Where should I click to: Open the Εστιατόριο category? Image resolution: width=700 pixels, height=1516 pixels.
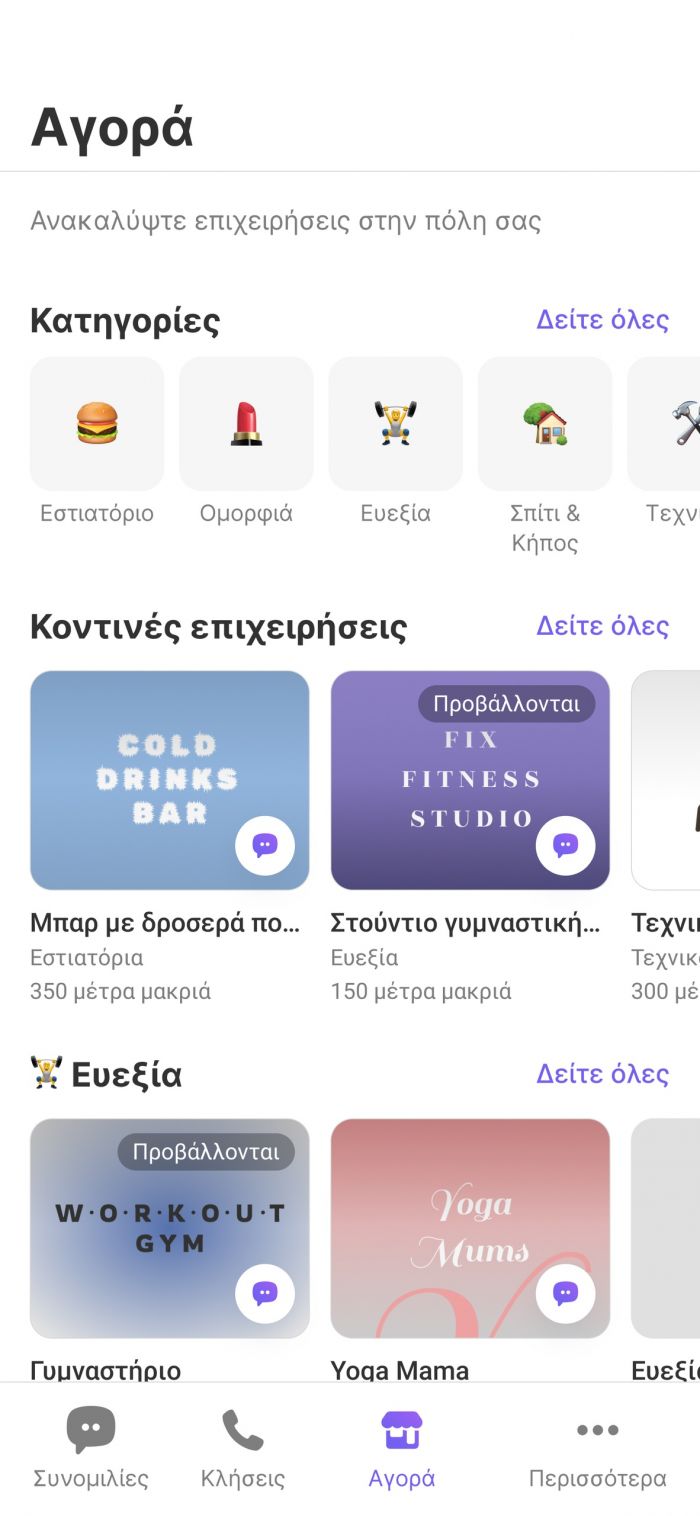point(97,424)
